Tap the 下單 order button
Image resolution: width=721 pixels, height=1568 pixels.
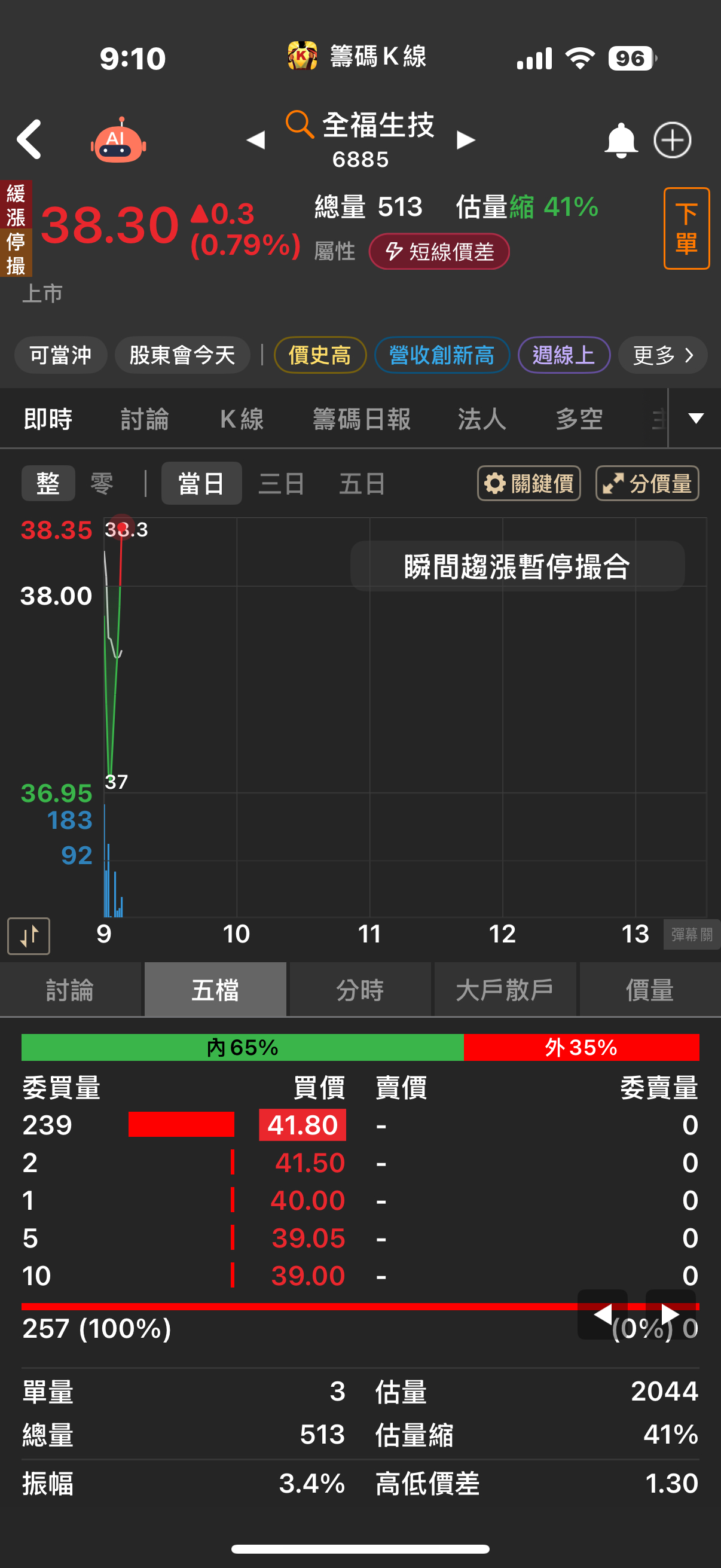click(x=686, y=228)
